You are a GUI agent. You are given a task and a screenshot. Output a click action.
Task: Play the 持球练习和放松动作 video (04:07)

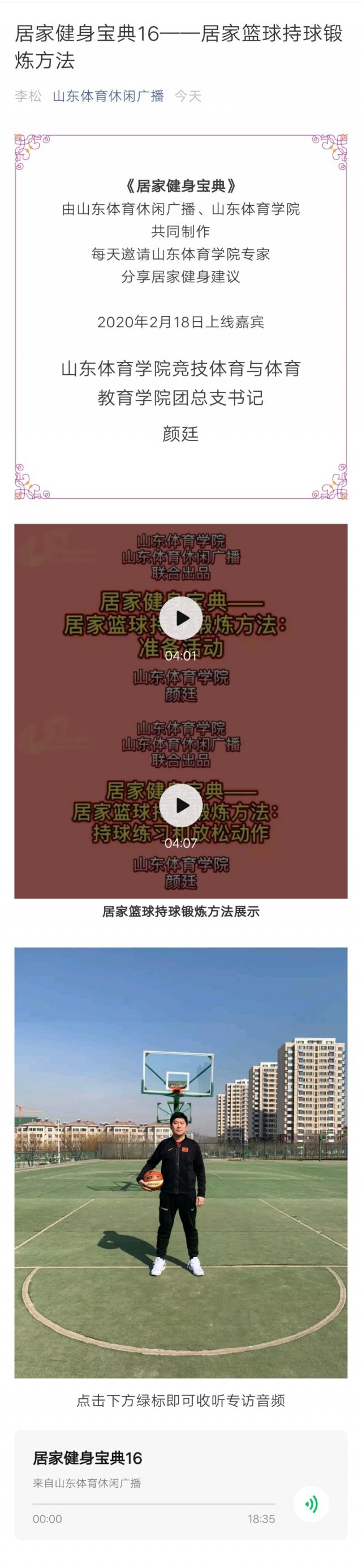click(180, 805)
